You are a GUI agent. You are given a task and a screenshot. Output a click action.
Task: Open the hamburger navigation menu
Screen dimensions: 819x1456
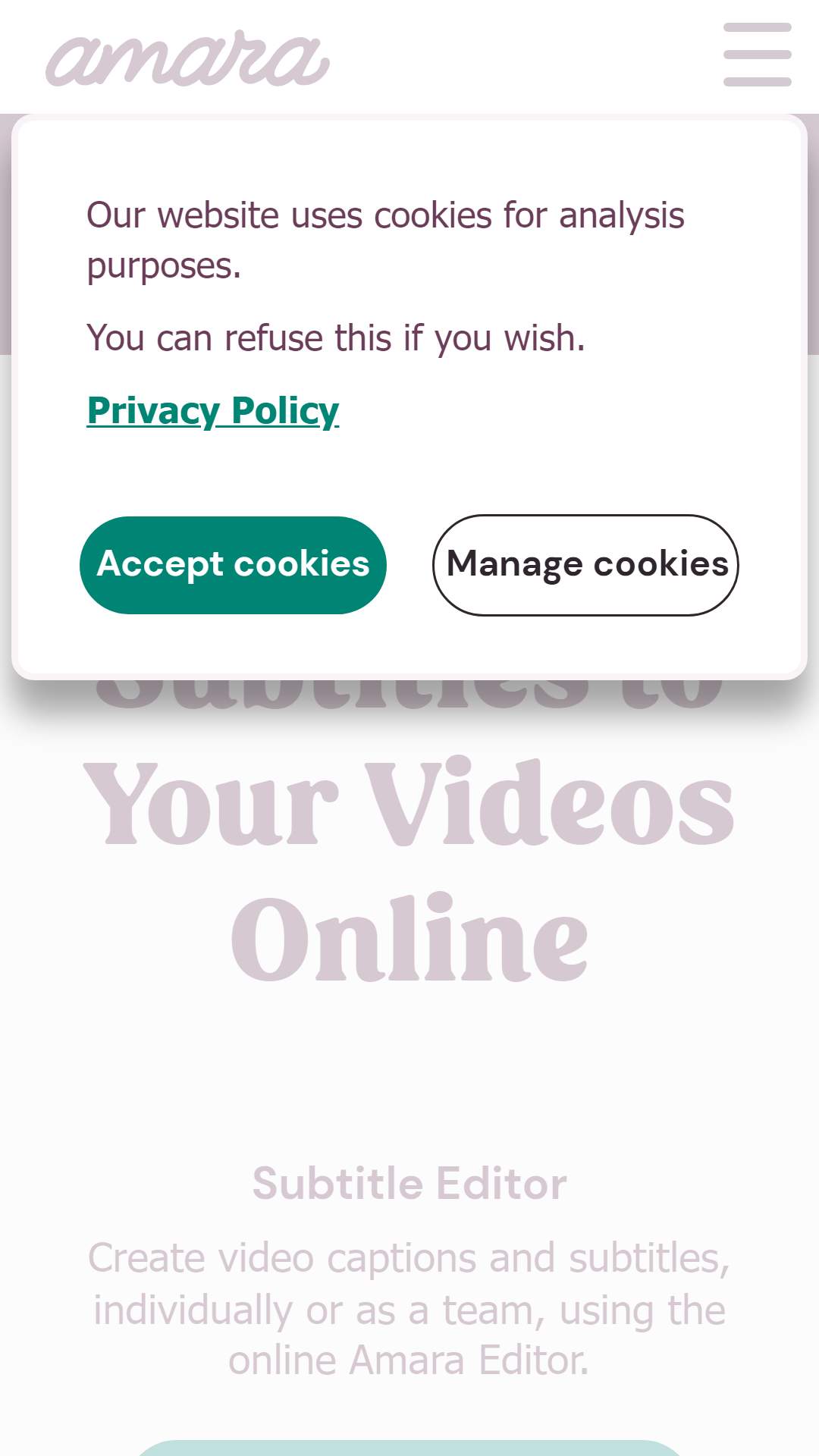point(757,55)
